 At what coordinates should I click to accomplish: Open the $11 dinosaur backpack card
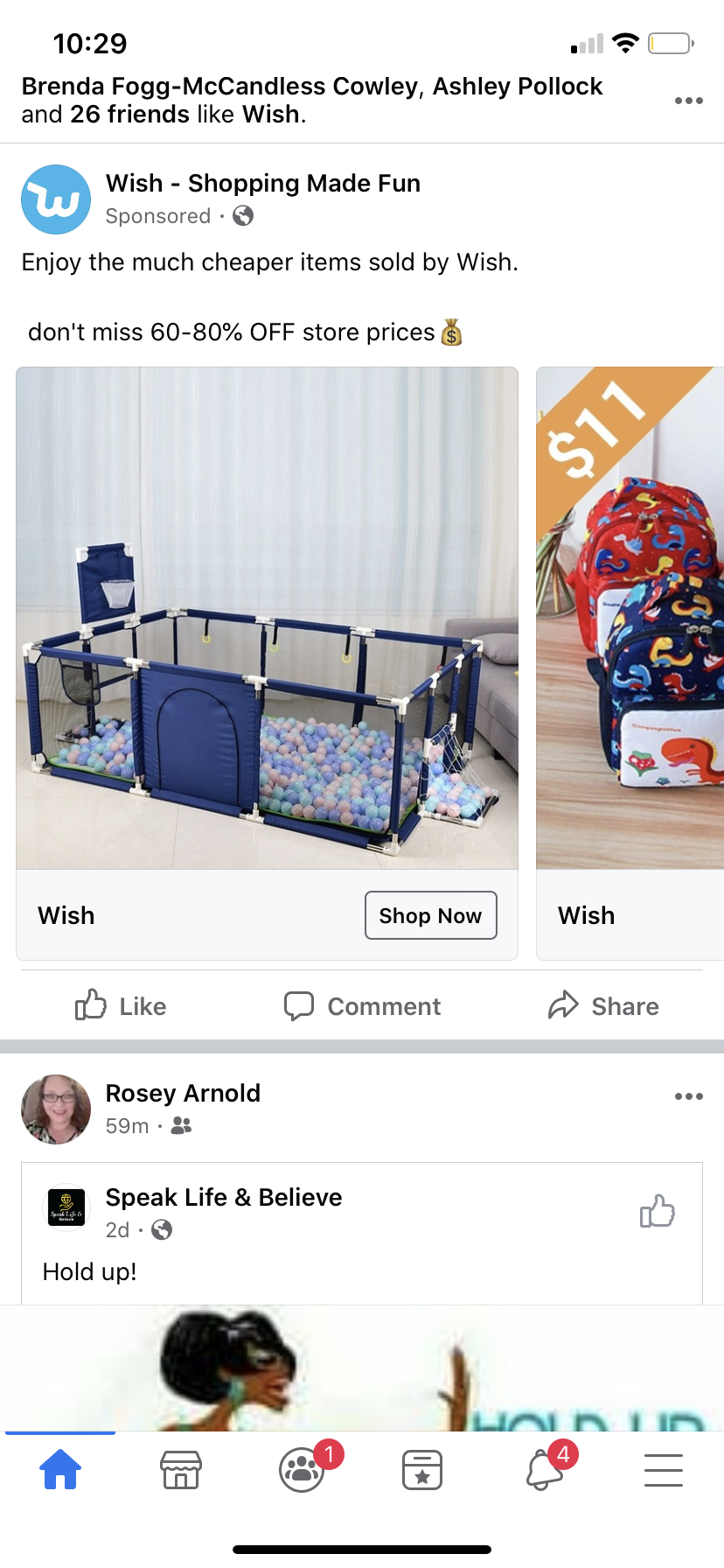tap(630, 618)
